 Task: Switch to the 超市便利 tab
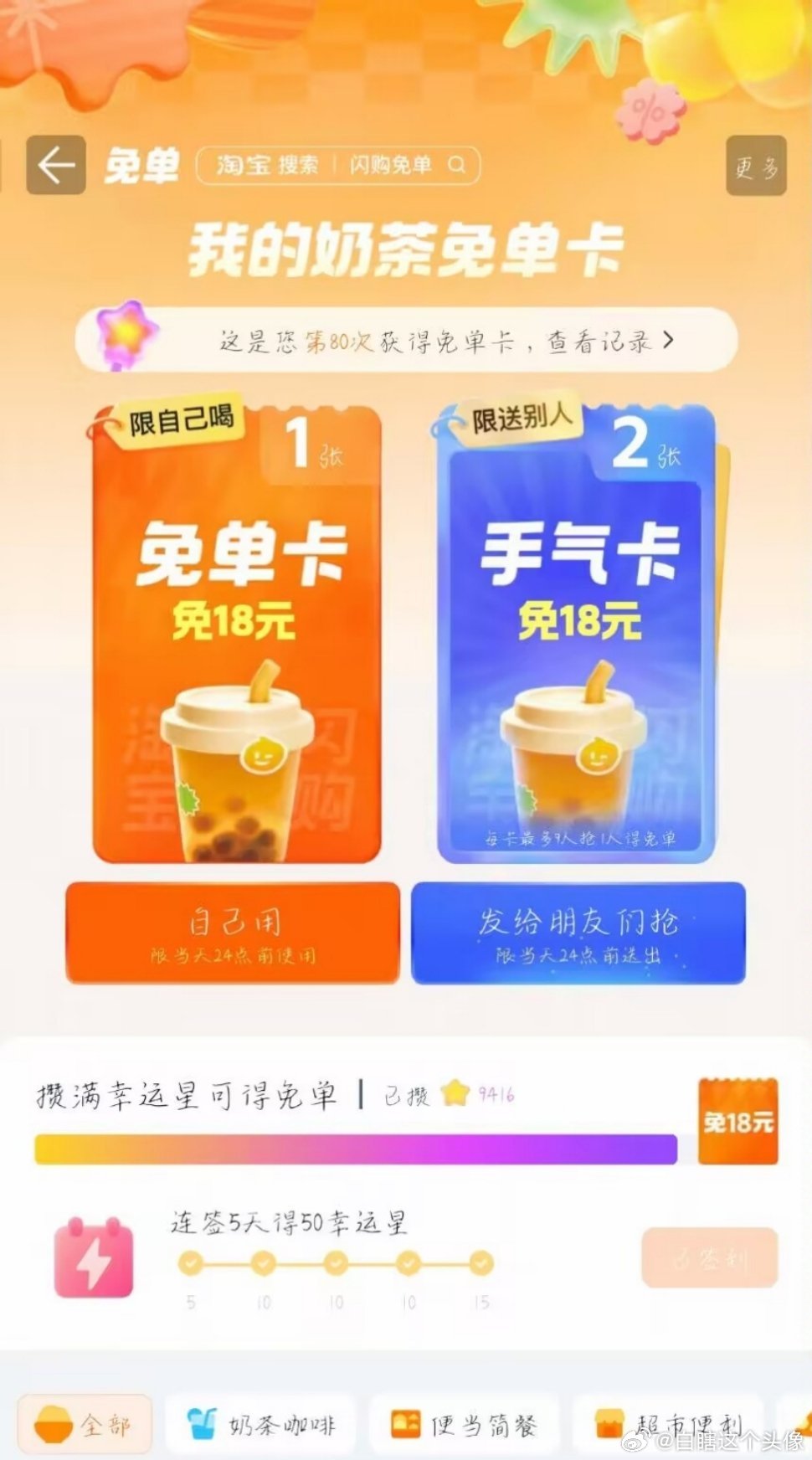[x=668, y=1424]
